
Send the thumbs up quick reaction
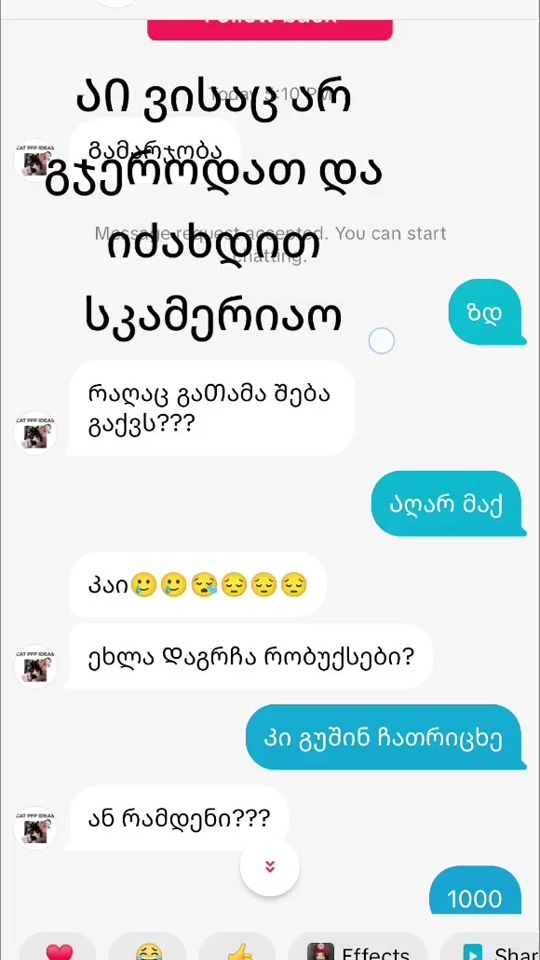tap(237, 948)
